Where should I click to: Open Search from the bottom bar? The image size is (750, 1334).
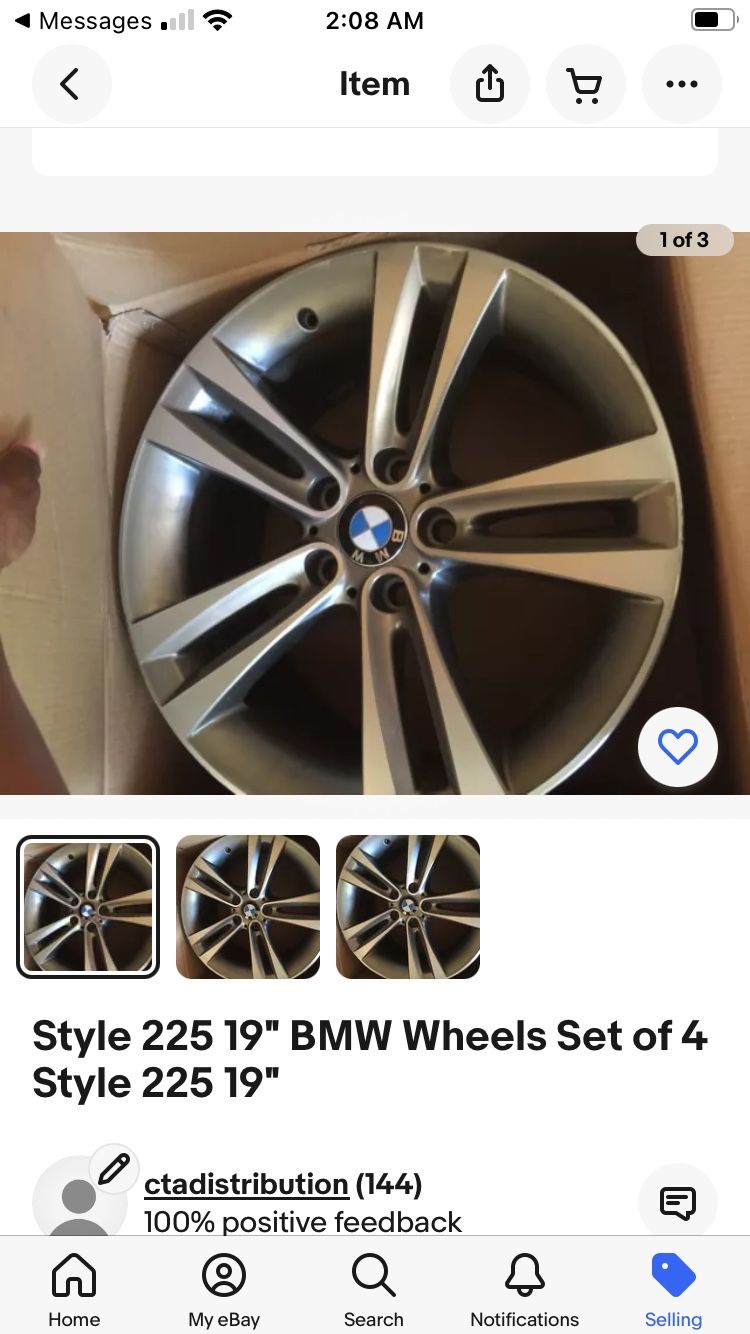tap(373, 1290)
